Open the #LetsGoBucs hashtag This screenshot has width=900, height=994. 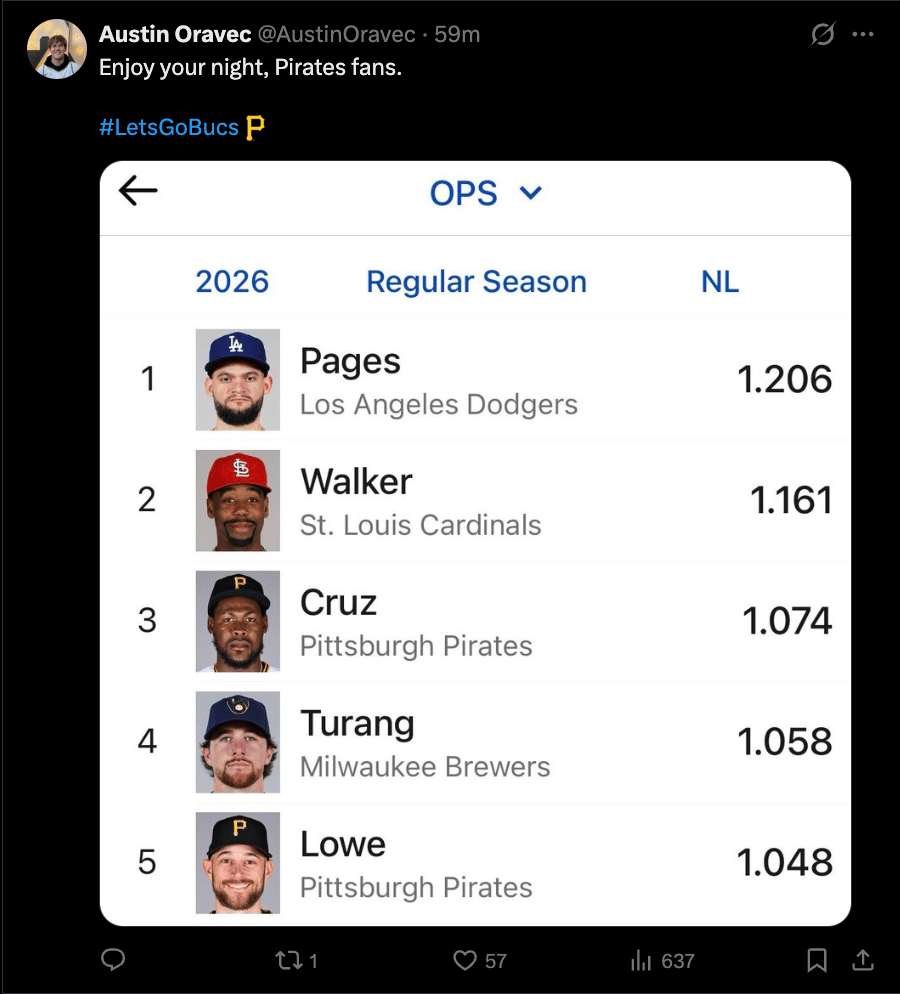click(x=169, y=127)
